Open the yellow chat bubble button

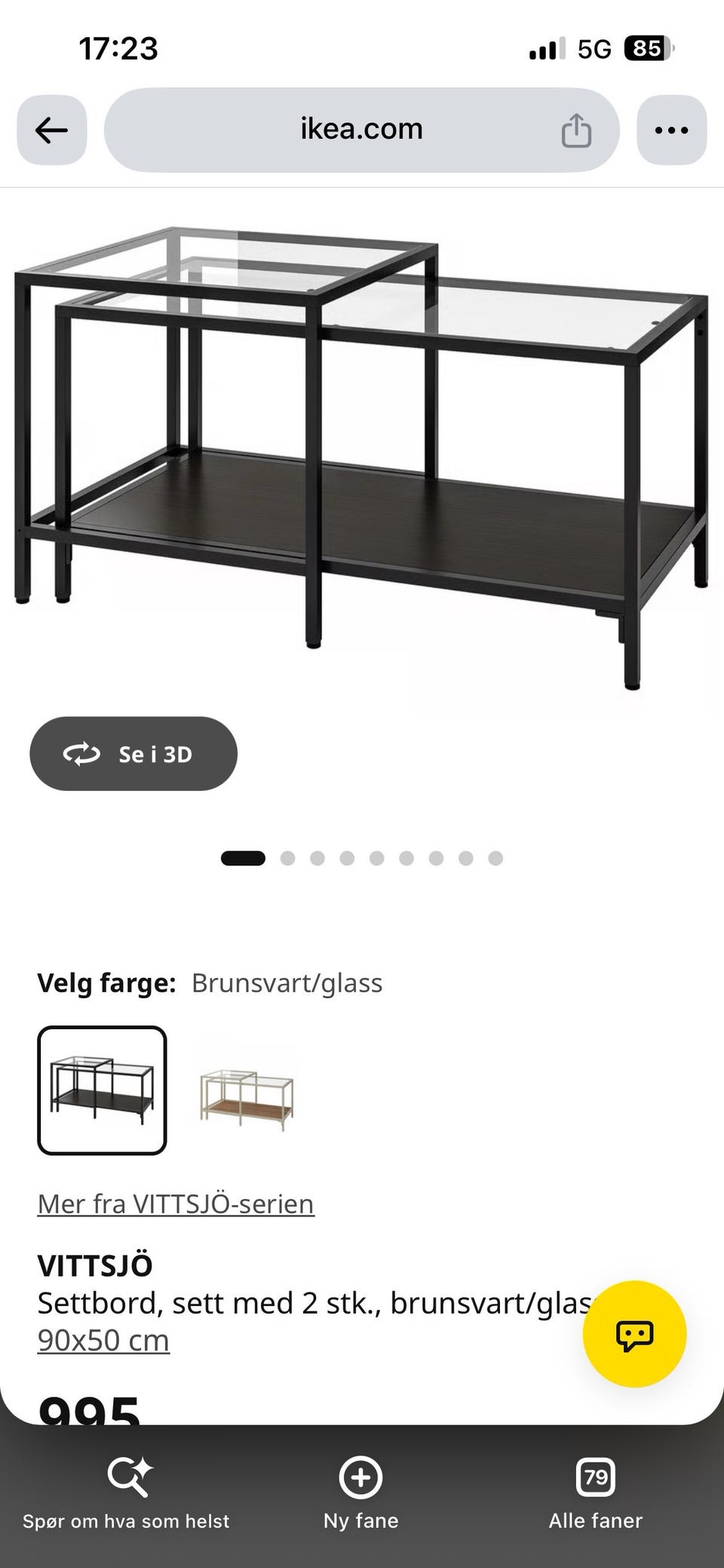click(x=634, y=1334)
